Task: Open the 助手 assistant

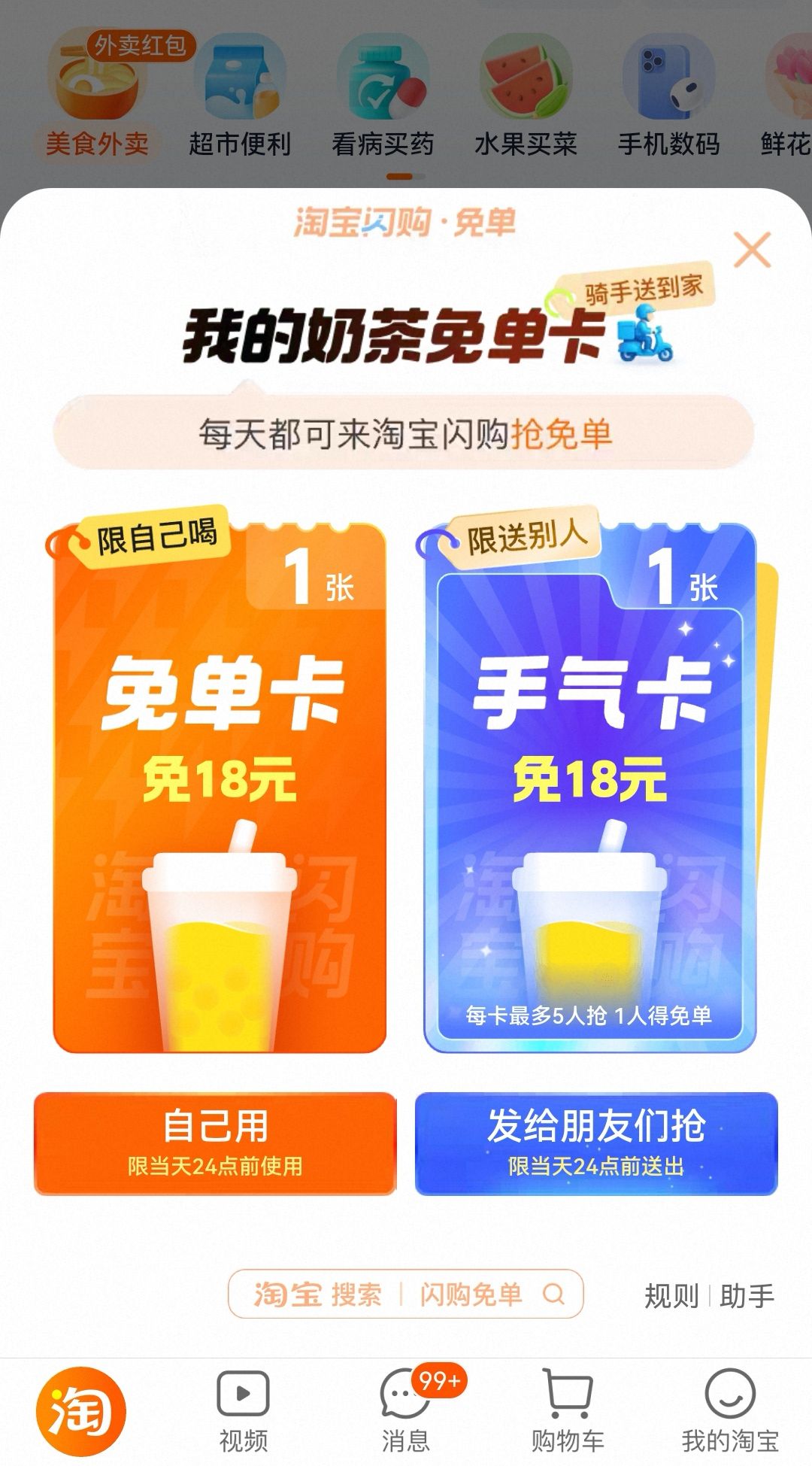Action: (747, 1296)
